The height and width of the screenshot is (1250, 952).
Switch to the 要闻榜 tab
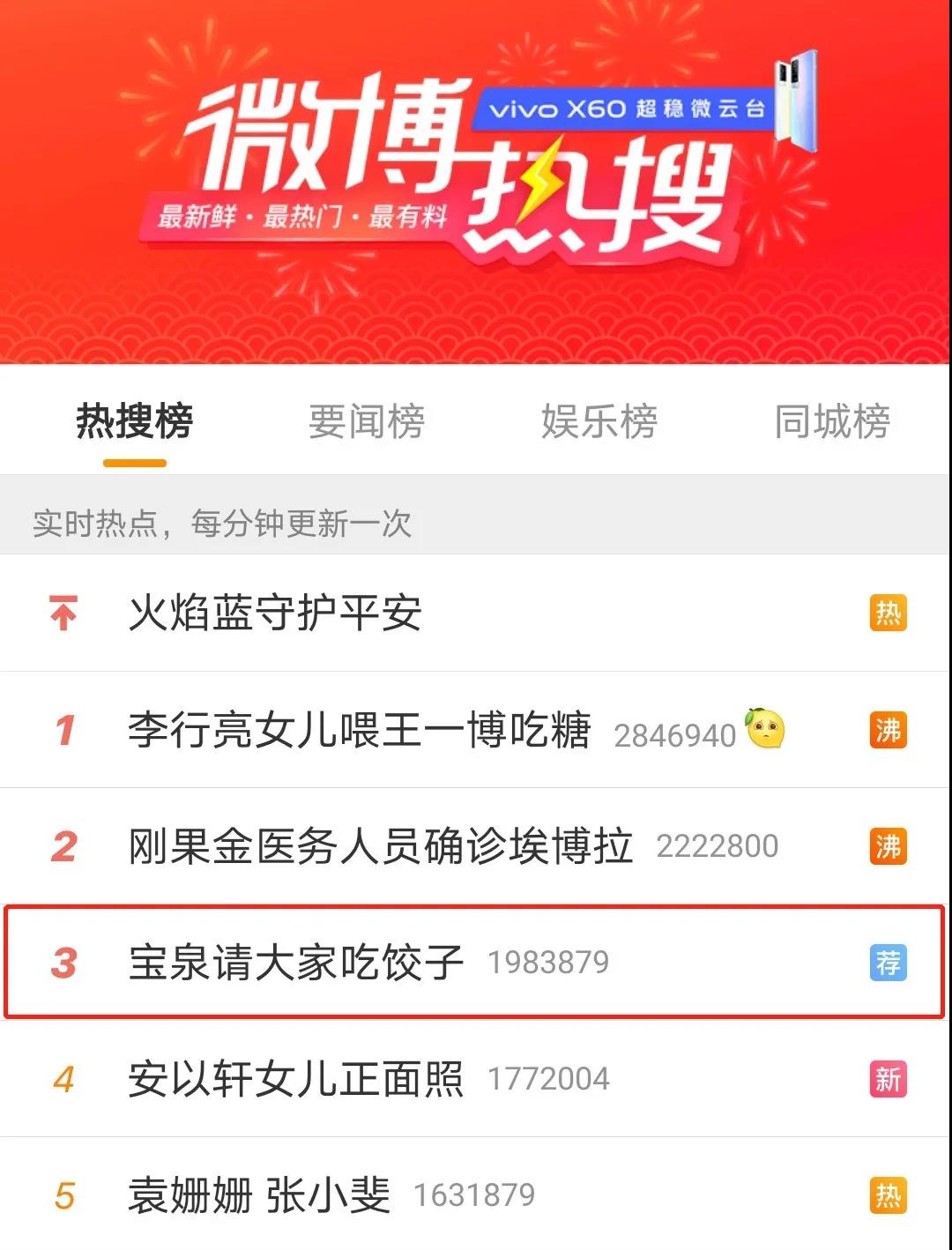point(367,421)
